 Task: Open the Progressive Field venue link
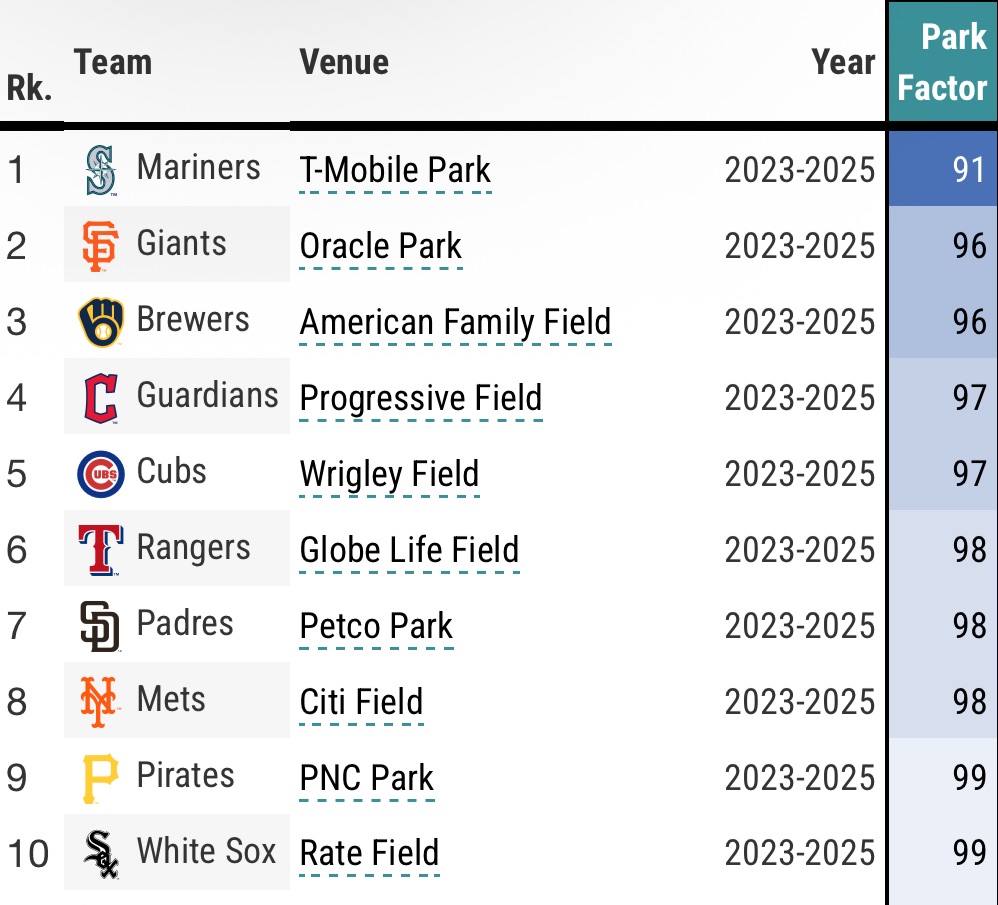[x=421, y=398]
